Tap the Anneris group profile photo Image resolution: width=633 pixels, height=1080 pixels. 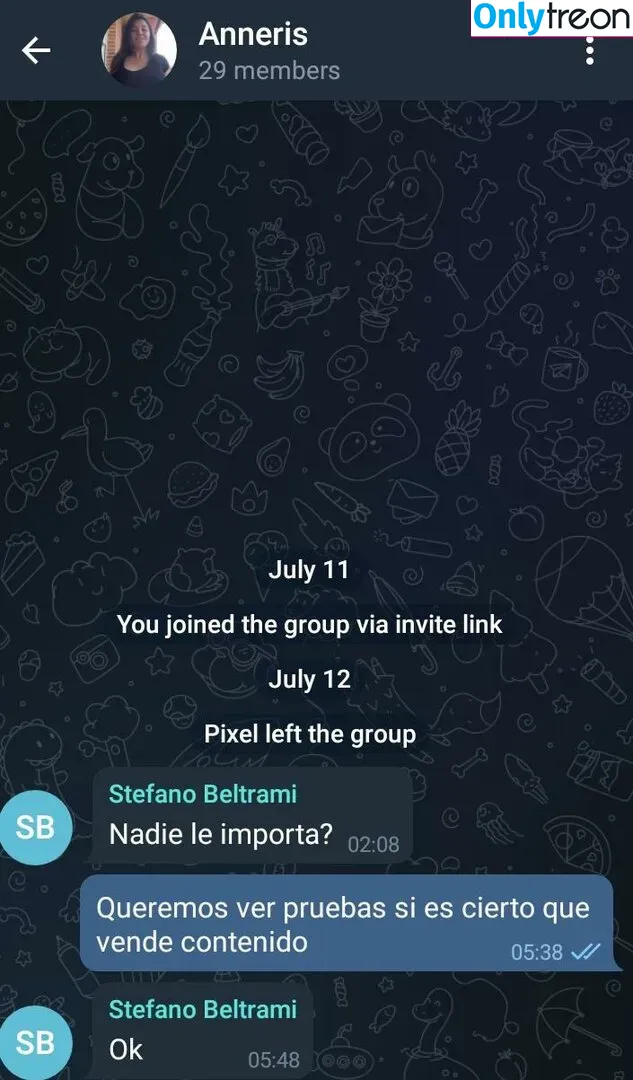pos(139,50)
